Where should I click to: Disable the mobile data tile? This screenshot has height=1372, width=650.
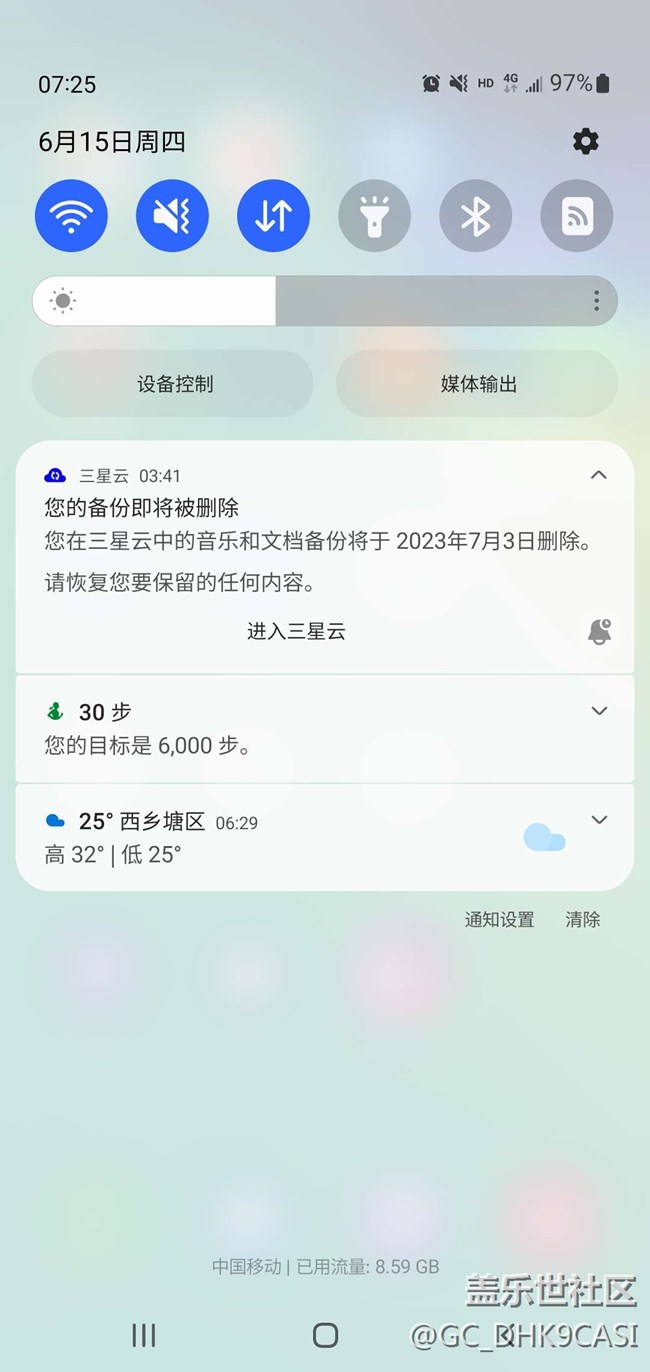[273, 215]
